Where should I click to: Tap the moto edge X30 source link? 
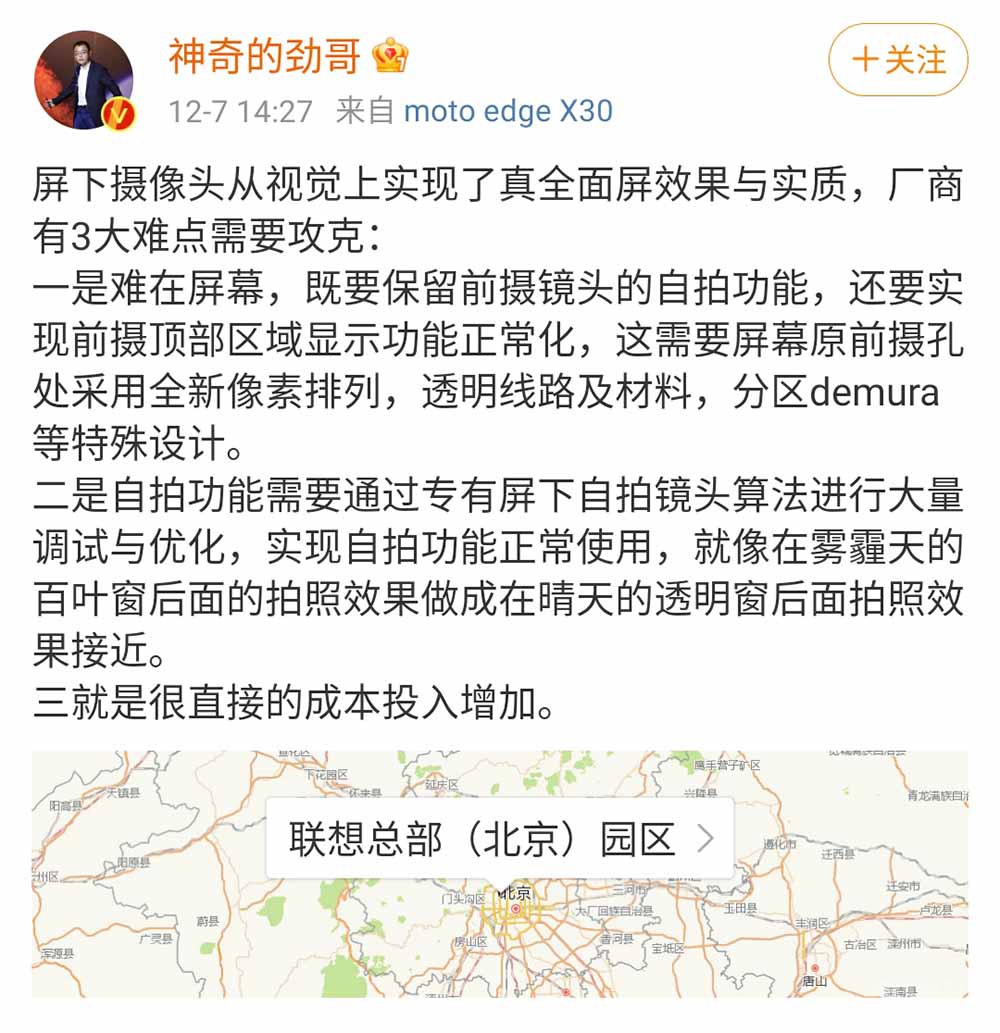pyautogui.click(x=508, y=110)
